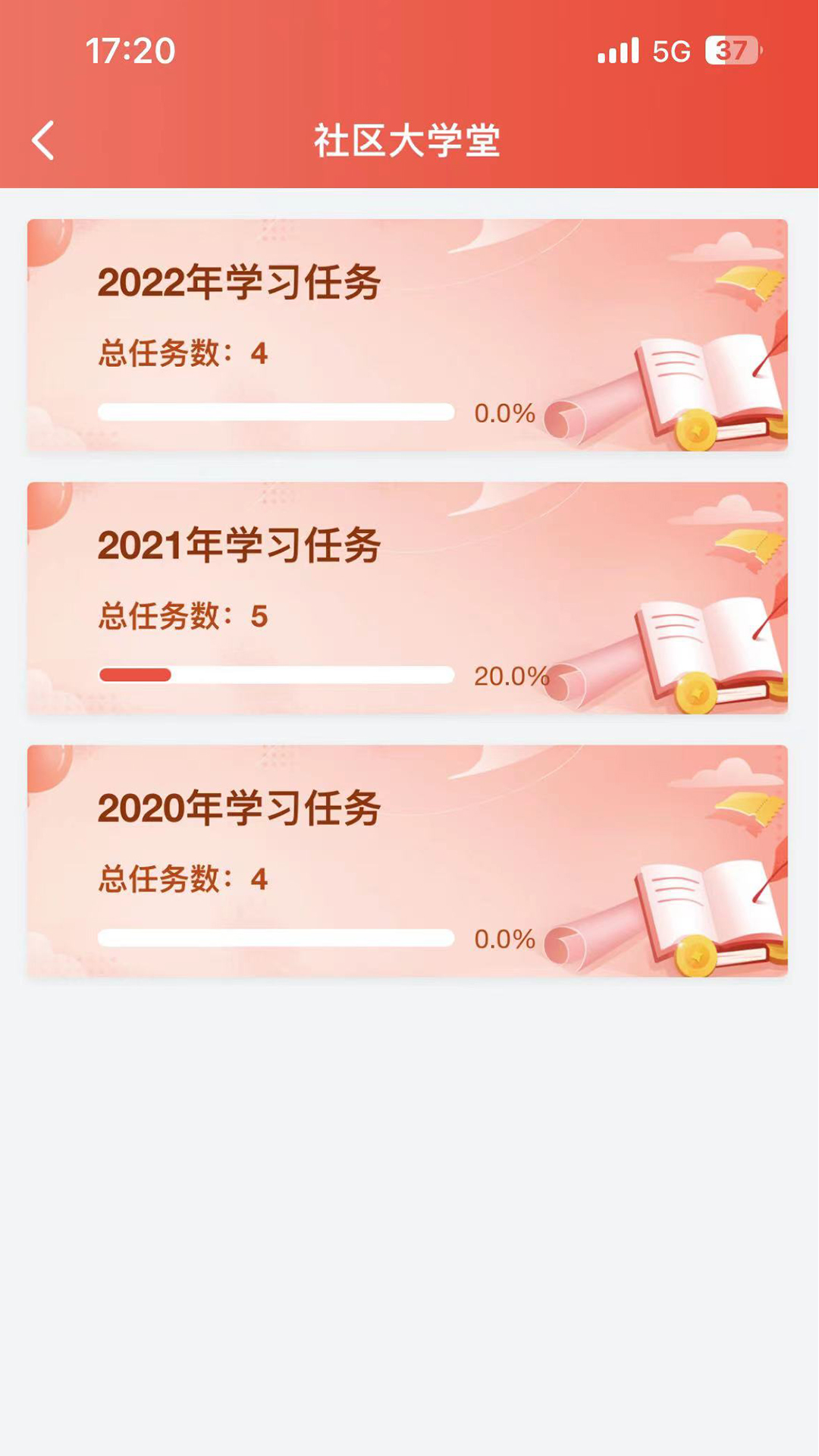The image size is (819, 1456).
Task: Open the 2022年学习任务 card
Action: point(407,335)
